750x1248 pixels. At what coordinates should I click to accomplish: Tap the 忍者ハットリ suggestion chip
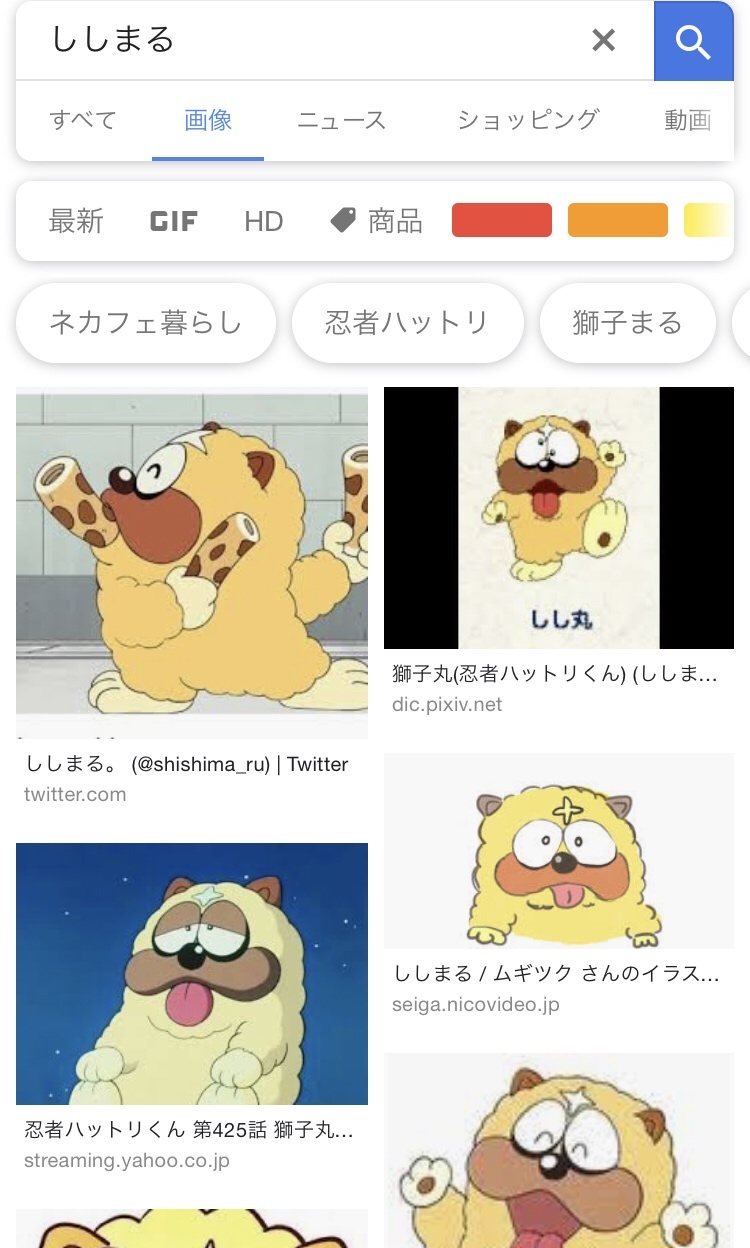[x=407, y=323]
